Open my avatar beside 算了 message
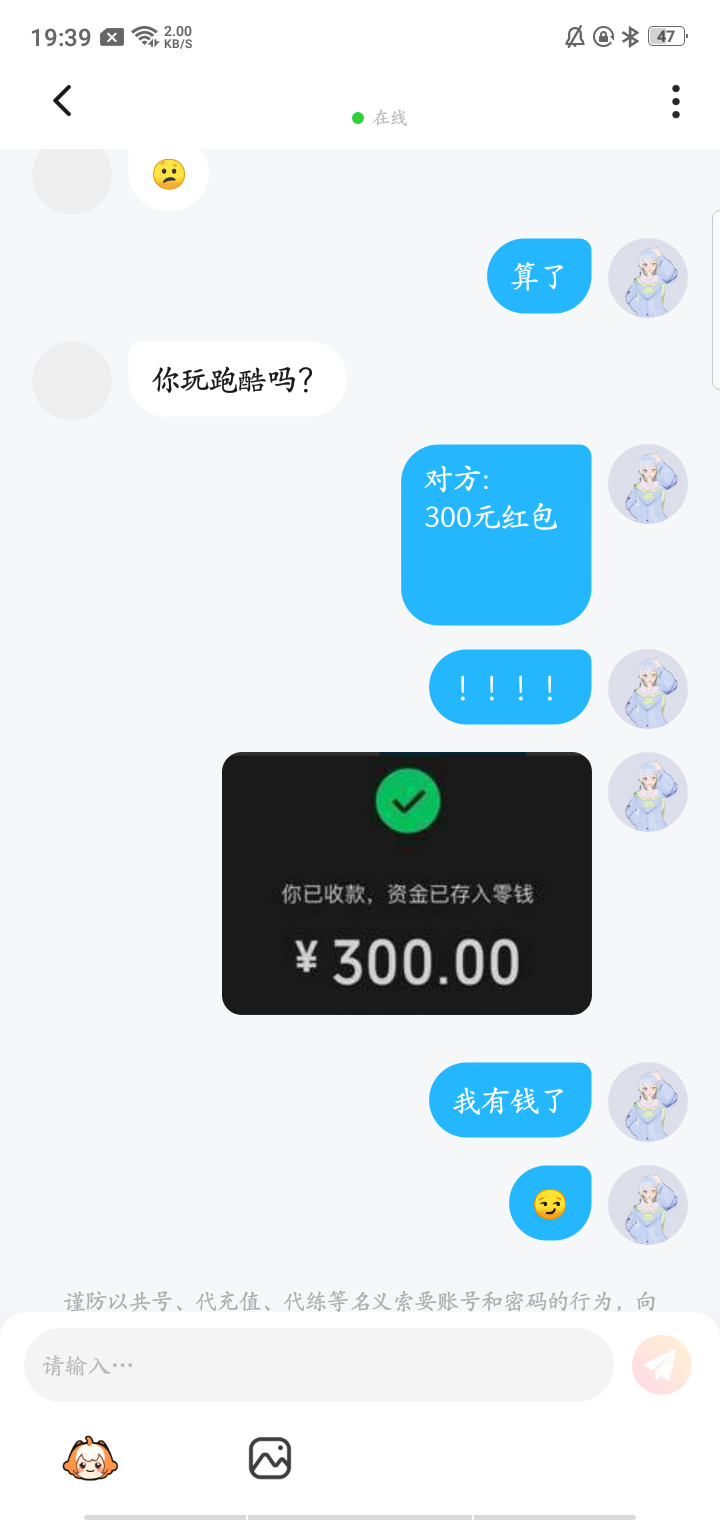The width and height of the screenshot is (720, 1520). (x=648, y=278)
